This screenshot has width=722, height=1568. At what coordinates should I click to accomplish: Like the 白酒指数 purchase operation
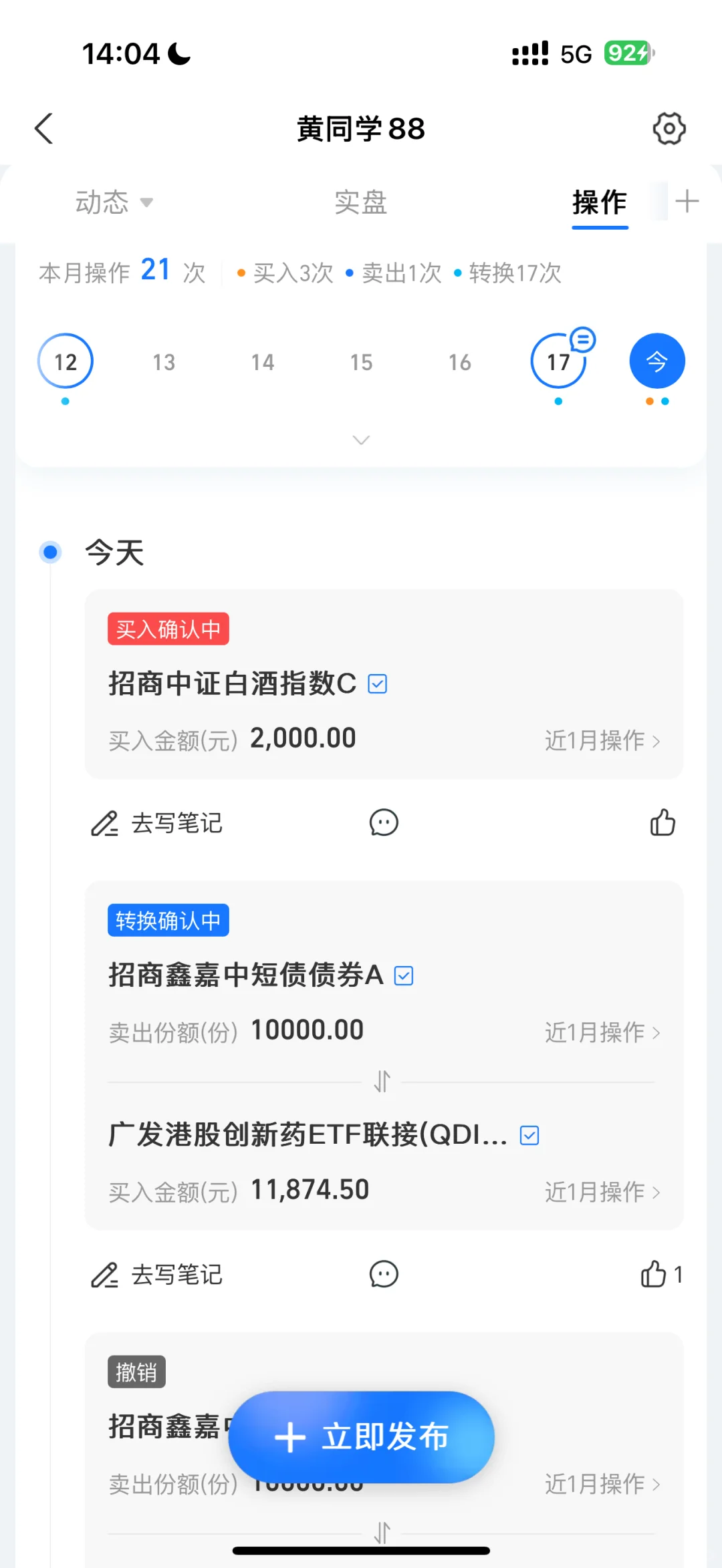tap(662, 823)
